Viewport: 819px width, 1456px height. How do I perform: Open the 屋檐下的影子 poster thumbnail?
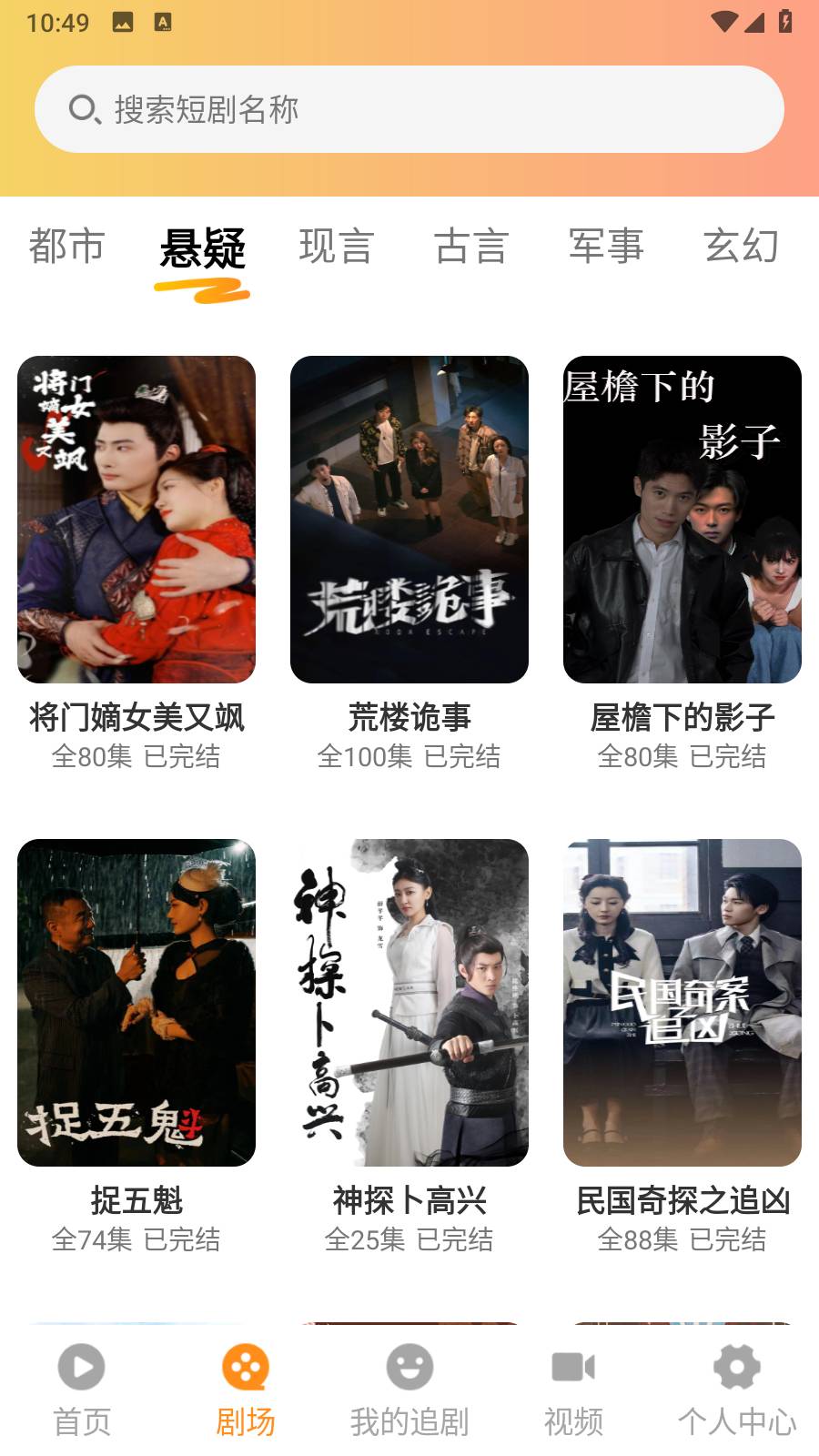[682, 521]
